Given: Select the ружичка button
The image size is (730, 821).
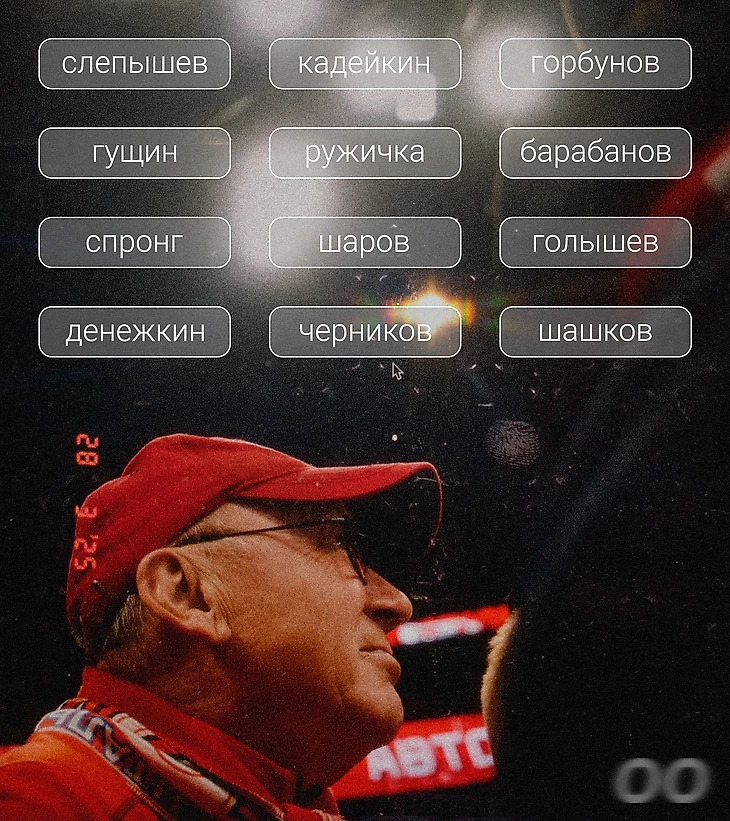Looking at the screenshot, I should click(365, 153).
